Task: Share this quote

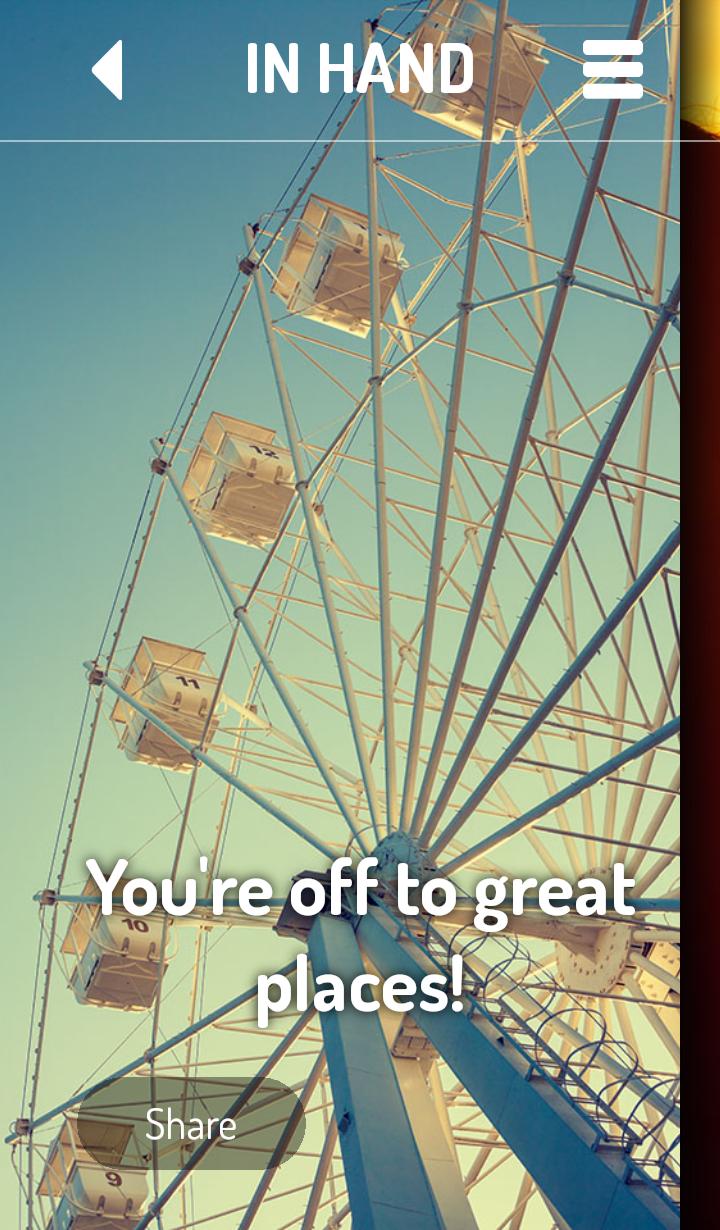Action: 191,1124
